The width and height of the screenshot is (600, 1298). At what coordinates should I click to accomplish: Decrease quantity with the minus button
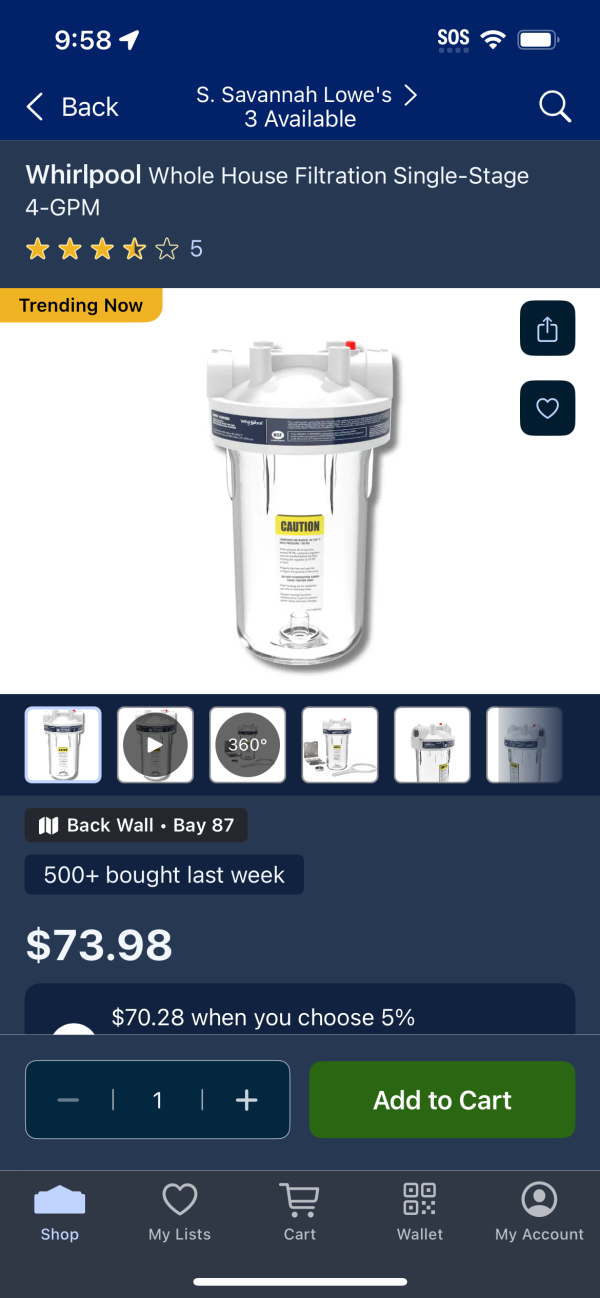68,1100
